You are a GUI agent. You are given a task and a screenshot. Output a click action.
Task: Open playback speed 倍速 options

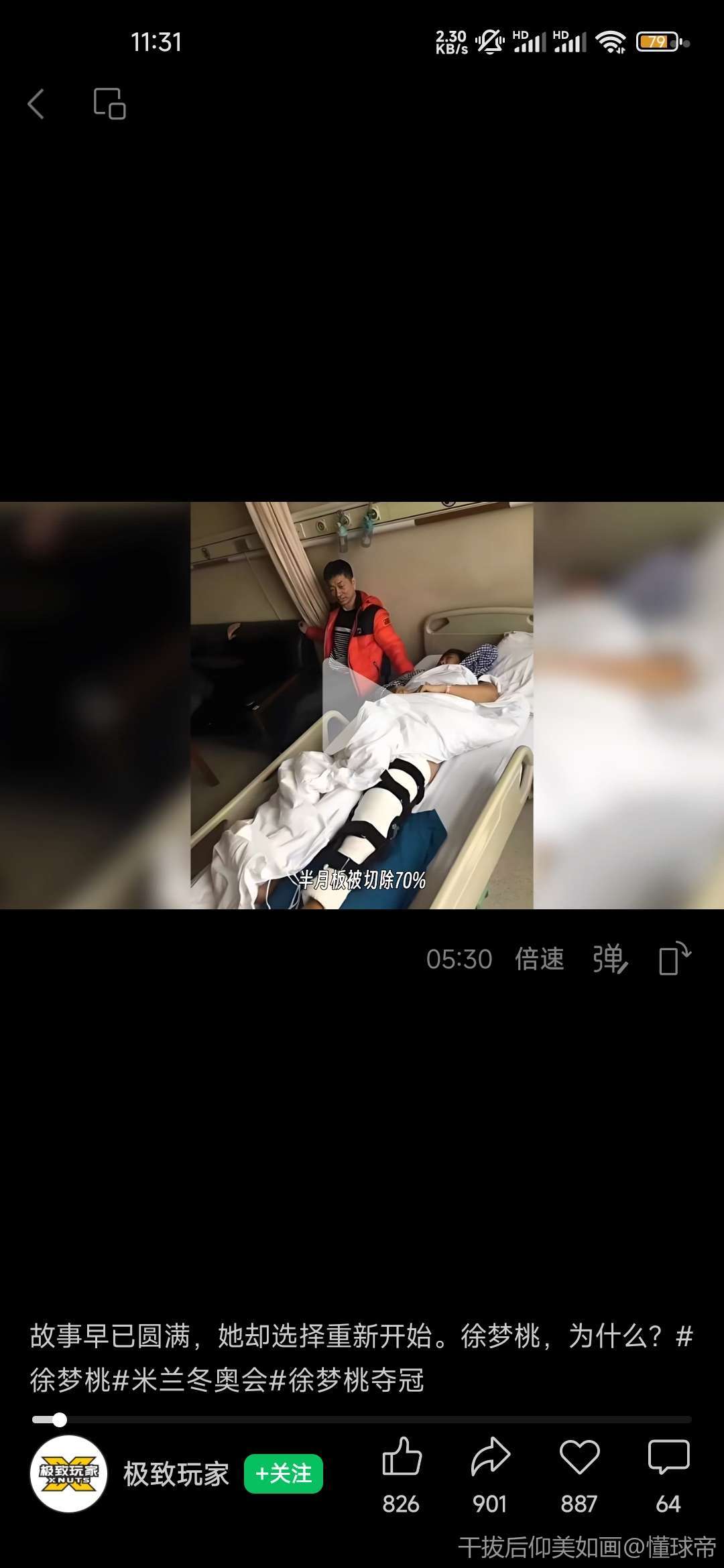539,959
